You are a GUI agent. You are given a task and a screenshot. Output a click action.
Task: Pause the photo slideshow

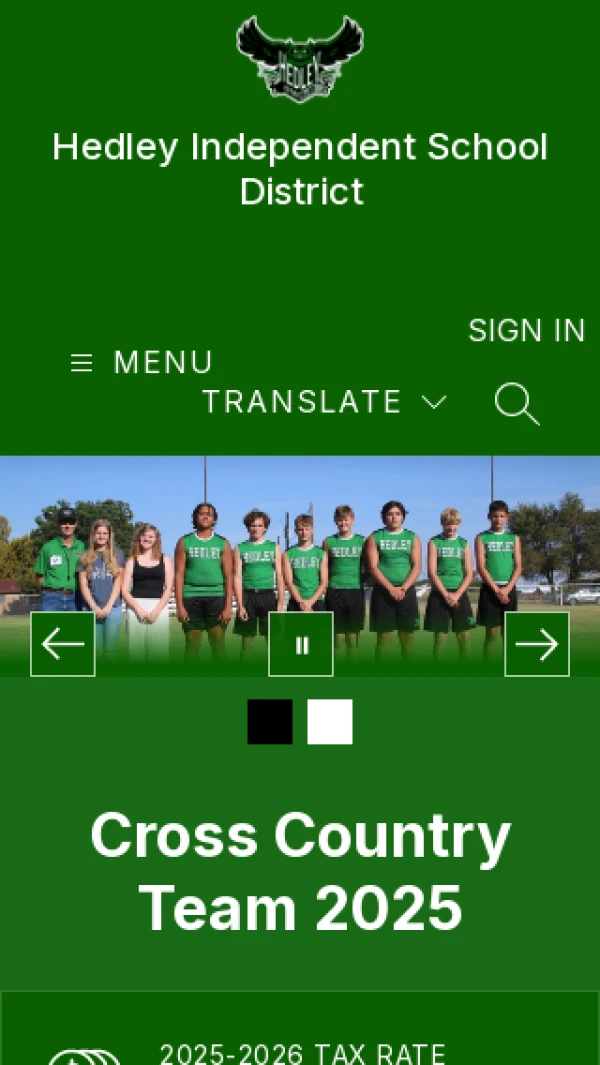(301, 645)
